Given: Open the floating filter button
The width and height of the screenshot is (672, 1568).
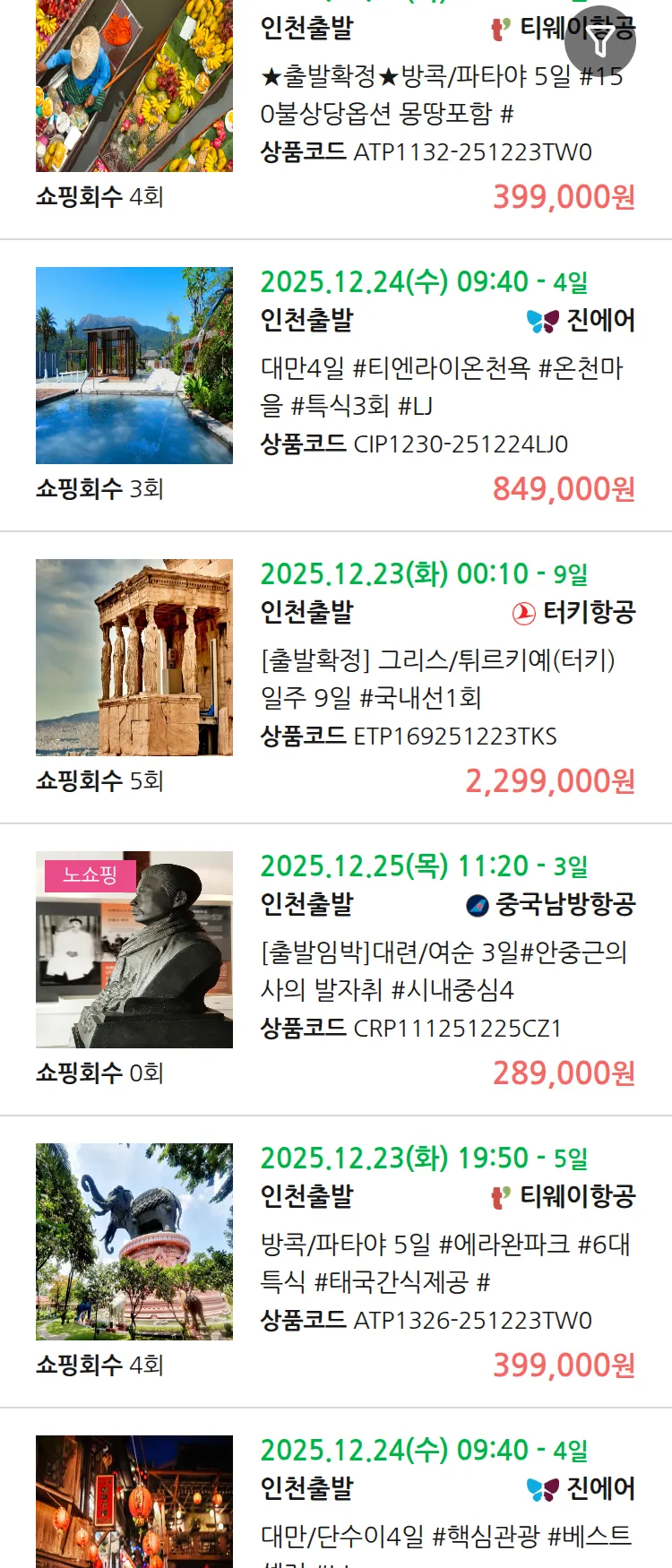Looking at the screenshot, I should 600,41.
